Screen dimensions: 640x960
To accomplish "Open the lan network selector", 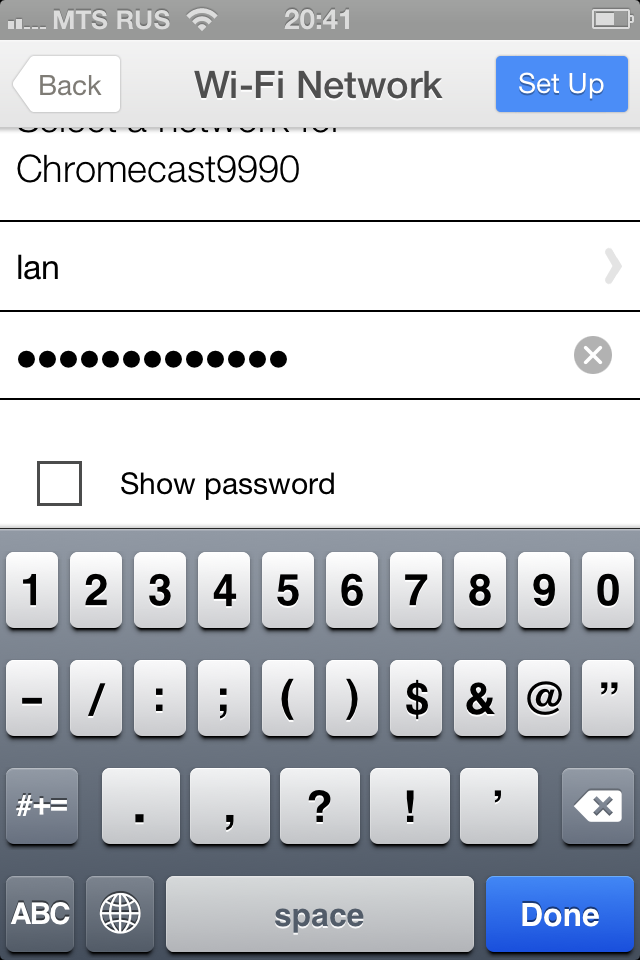I will [320, 267].
